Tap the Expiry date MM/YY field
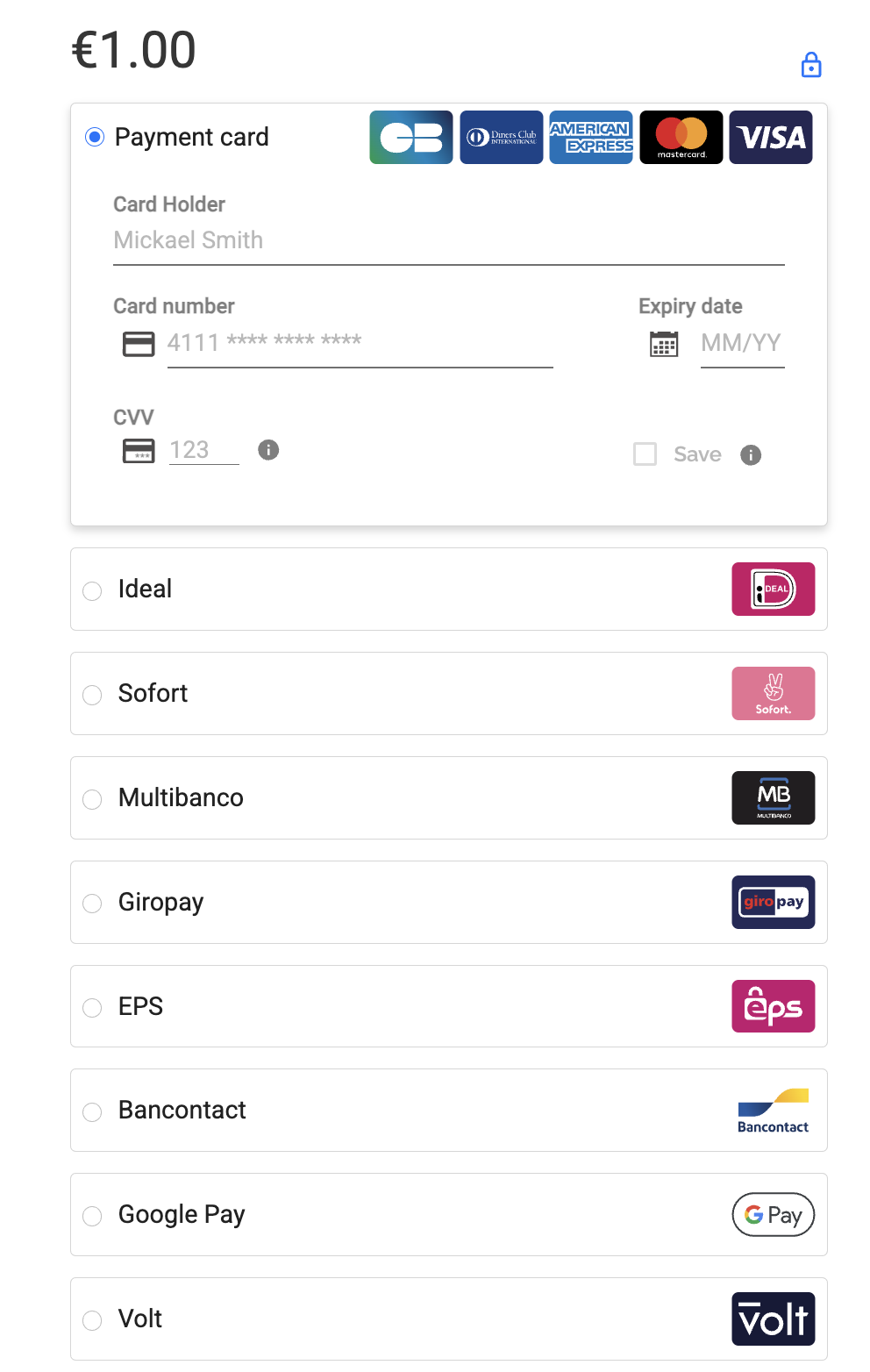870x1372 pixels. point(741,343)
